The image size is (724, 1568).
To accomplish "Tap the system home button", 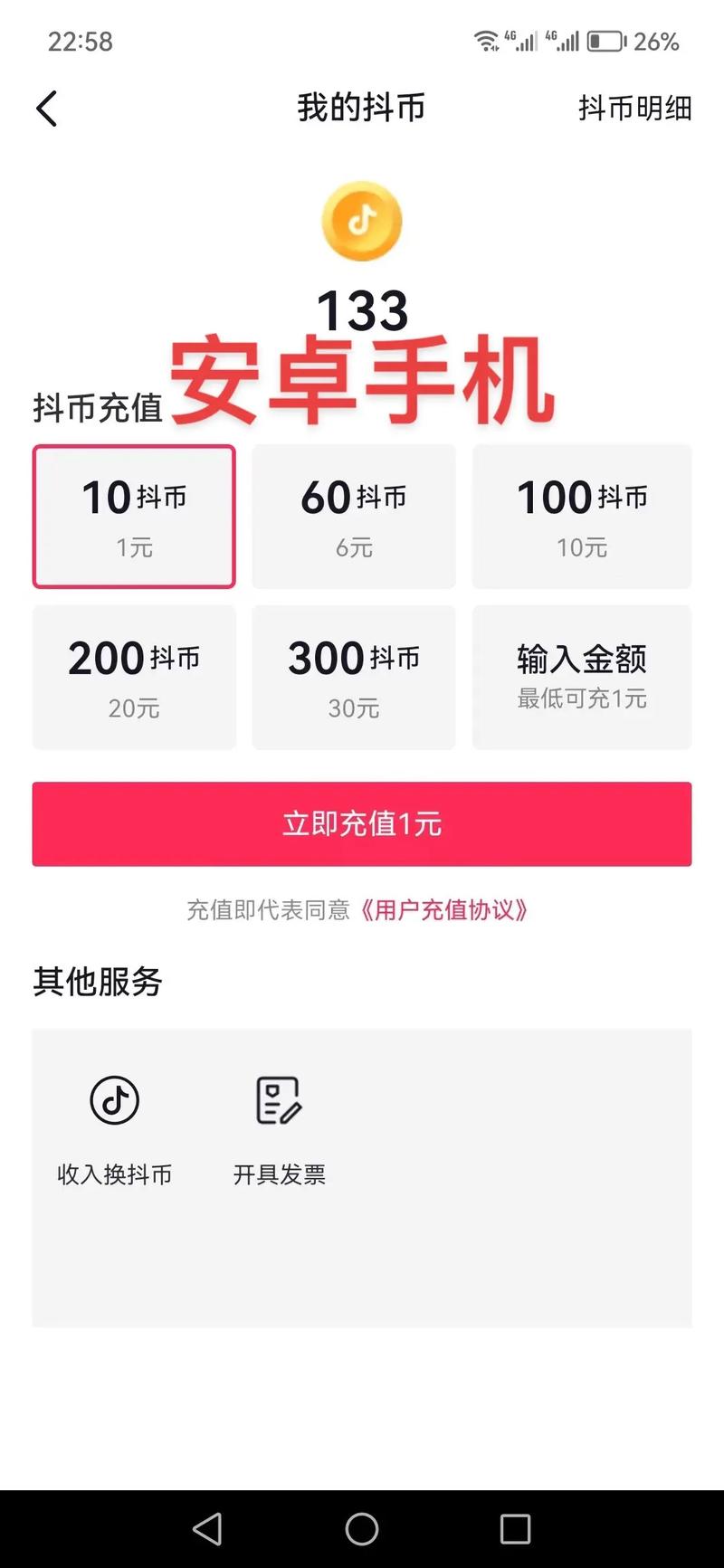I will point(362,1529).
